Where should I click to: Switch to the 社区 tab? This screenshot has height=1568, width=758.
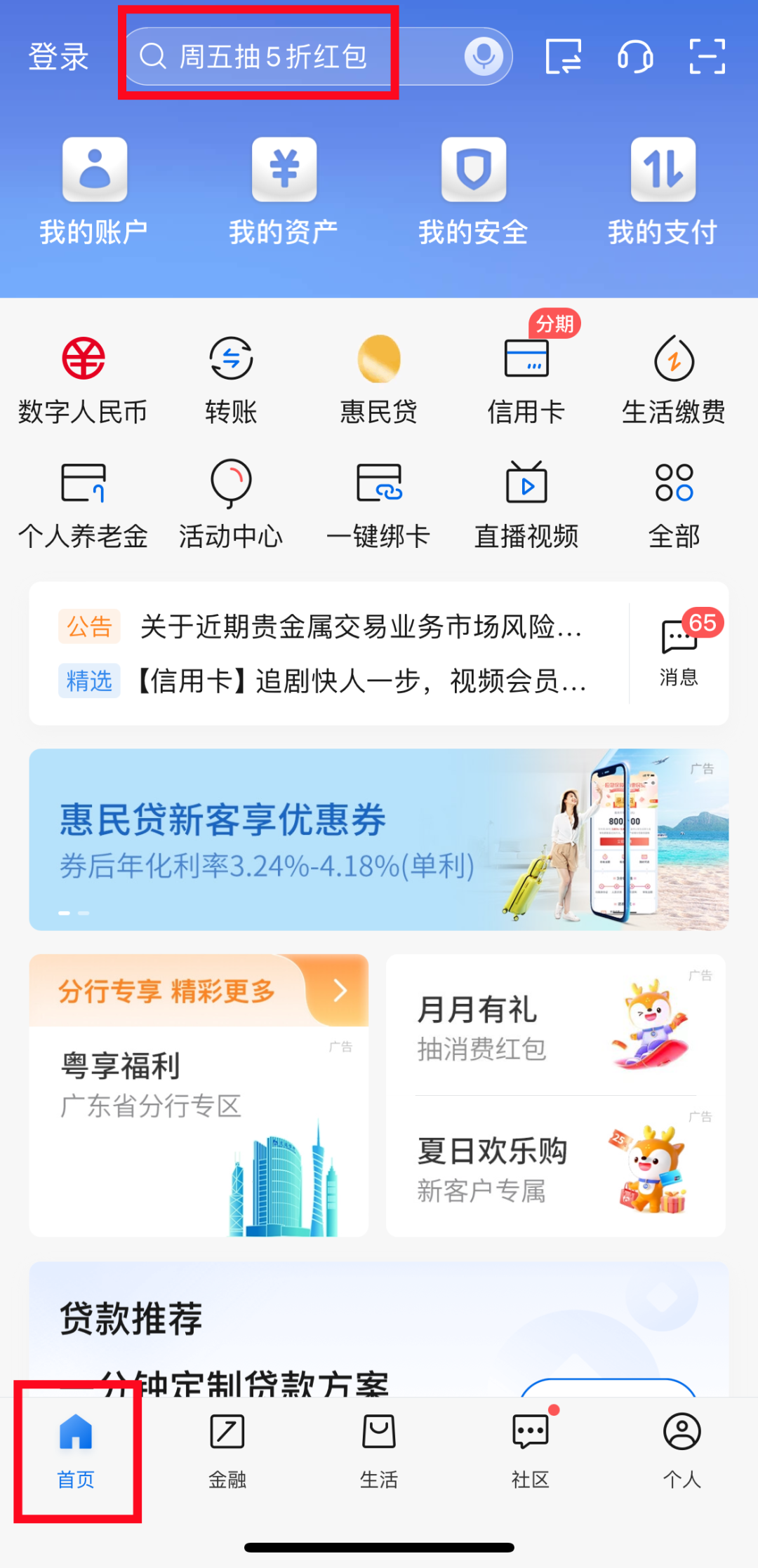click(x=530, y=1449)
